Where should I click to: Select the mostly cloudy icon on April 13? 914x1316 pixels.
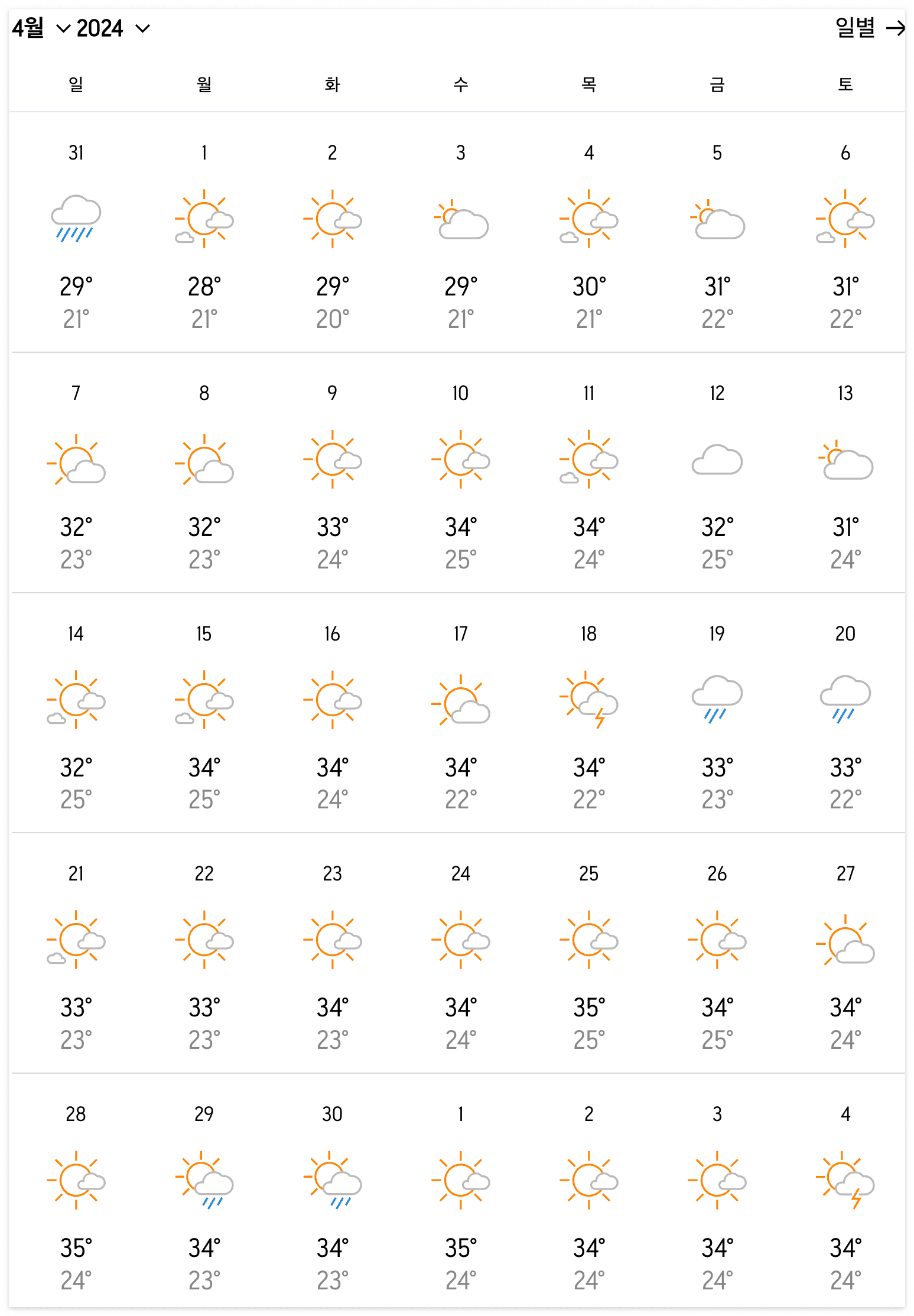point(844,461)
